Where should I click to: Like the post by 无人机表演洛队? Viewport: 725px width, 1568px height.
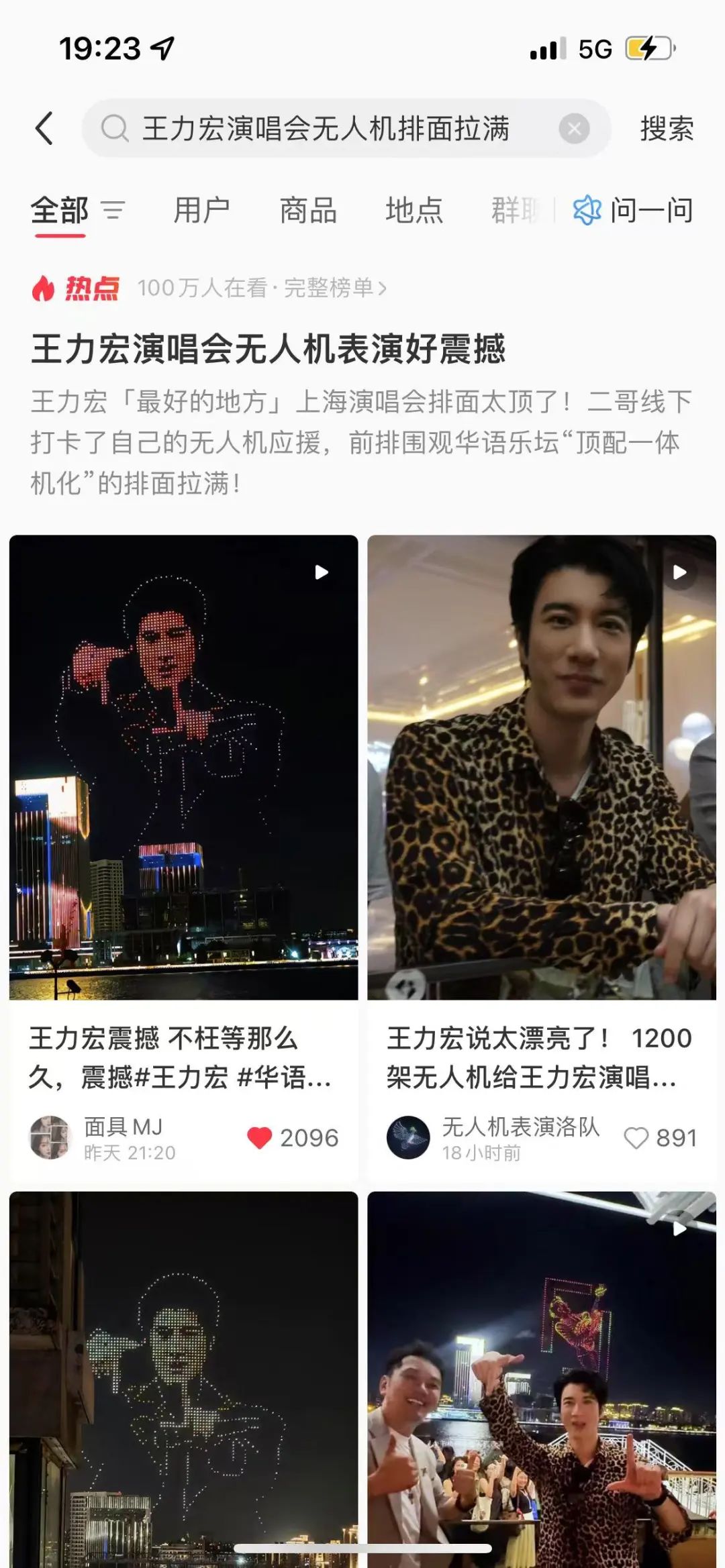click(x=636, y=1138)
